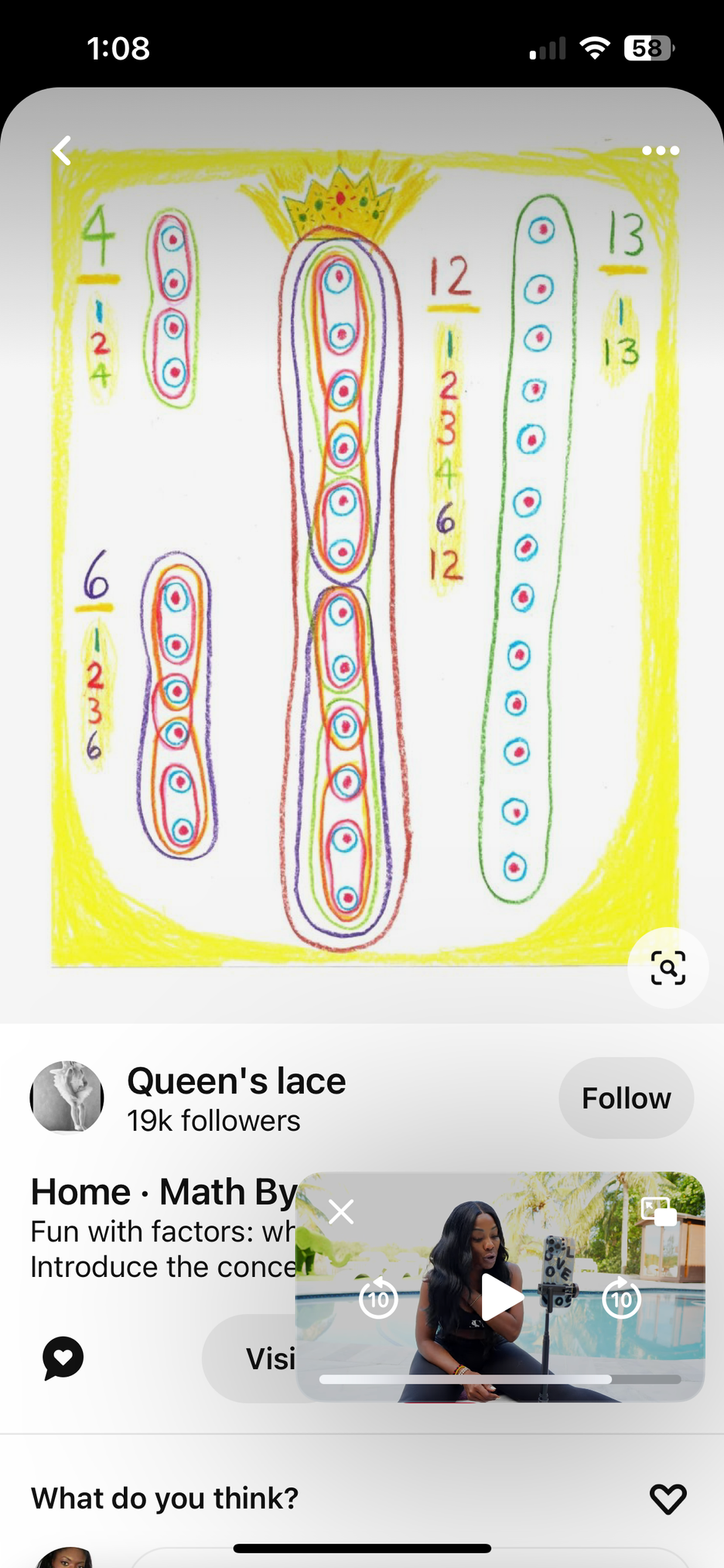Tap the visual search lens icon
724x1568 pixels.
point(668,967)
